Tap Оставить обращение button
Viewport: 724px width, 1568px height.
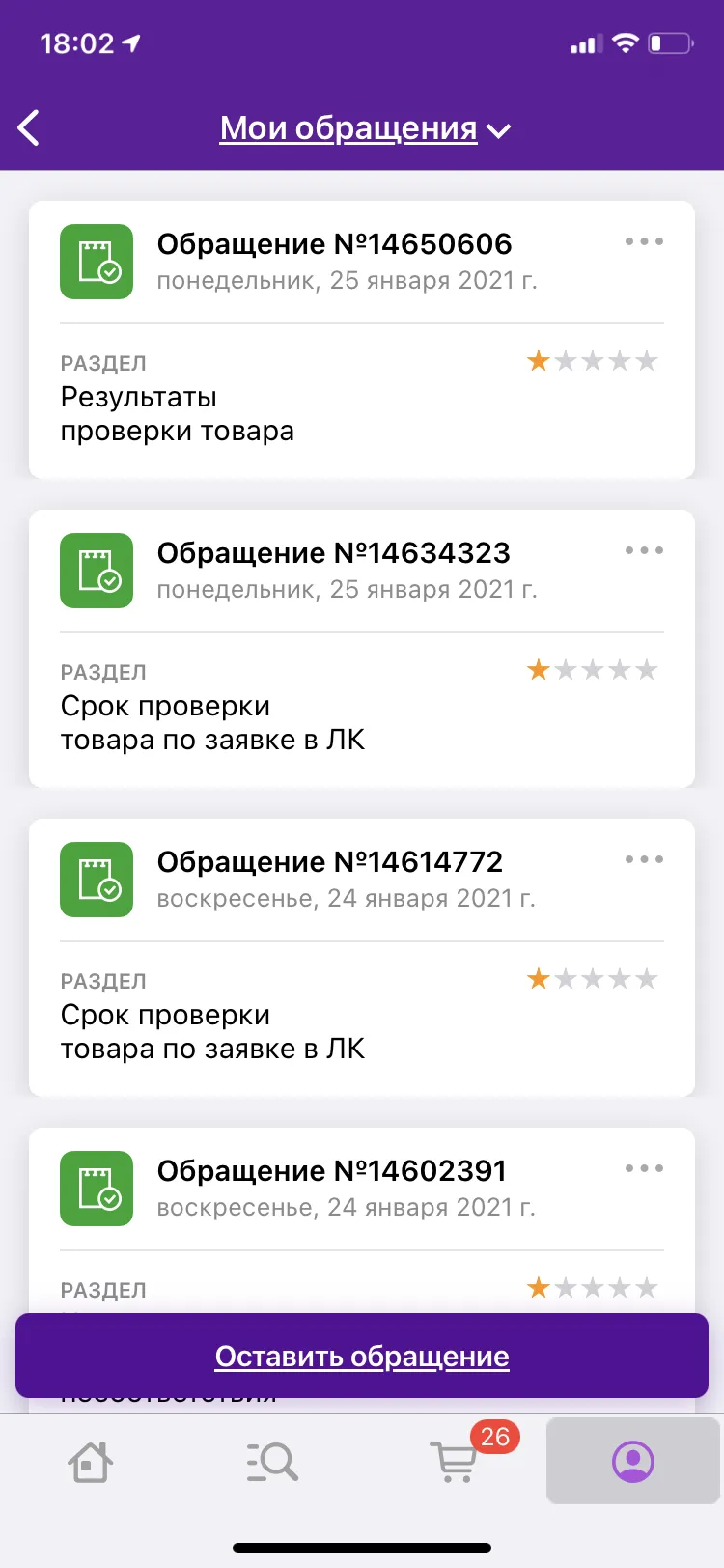pyautogui.click(x=362, y=1356)
